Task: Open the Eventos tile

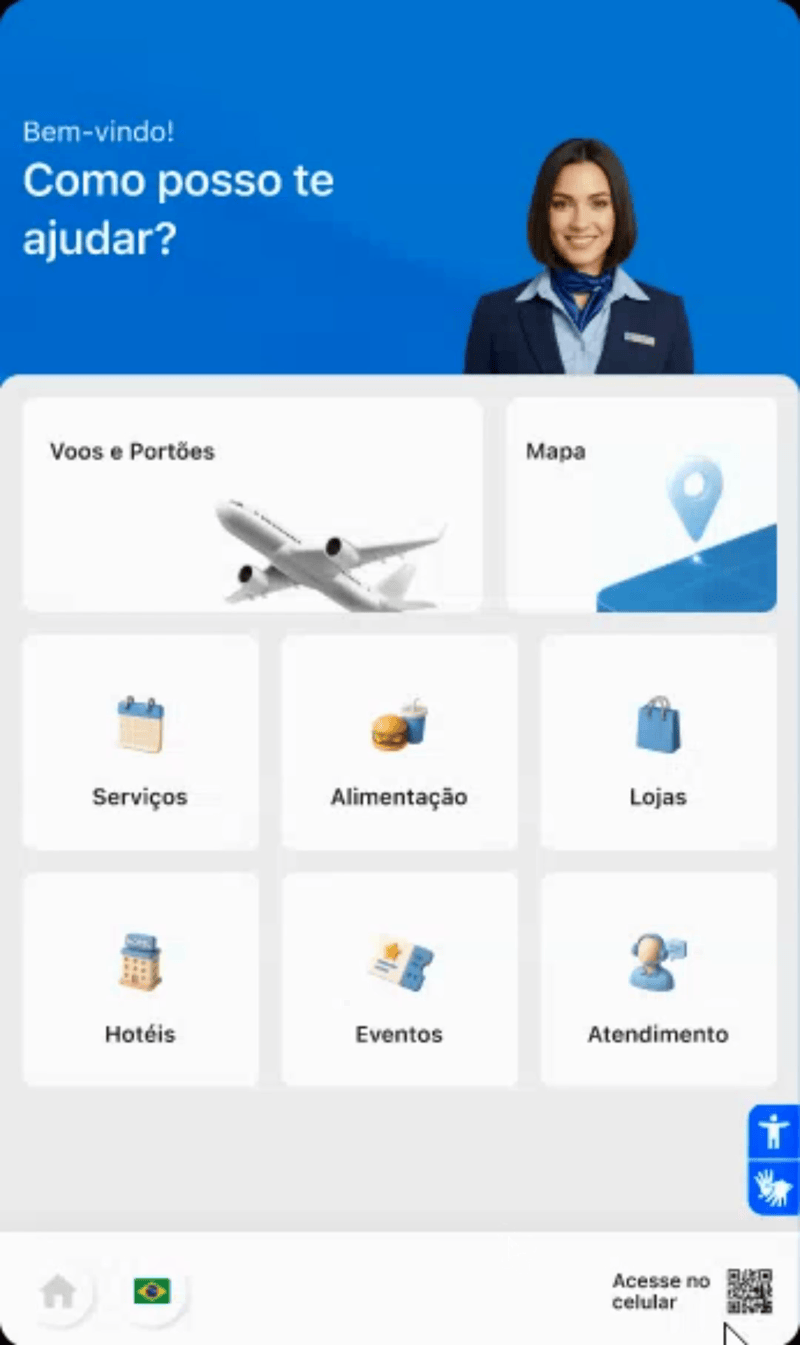Action: (399, 978)
